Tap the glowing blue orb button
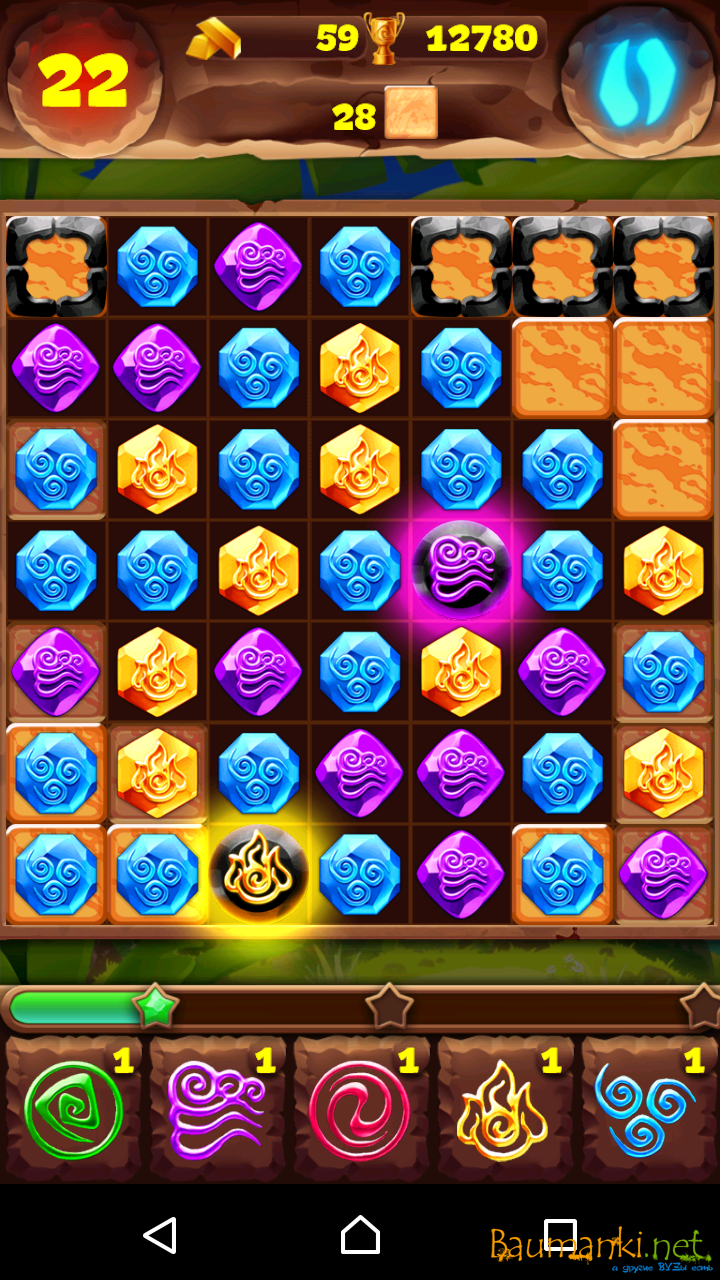720x1280 pixels. [x=636, y=78]
